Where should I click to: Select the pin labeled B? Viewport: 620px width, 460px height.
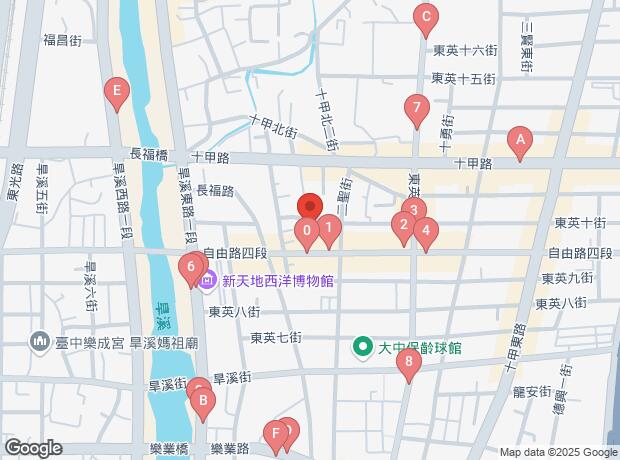(x=203, y=404)
